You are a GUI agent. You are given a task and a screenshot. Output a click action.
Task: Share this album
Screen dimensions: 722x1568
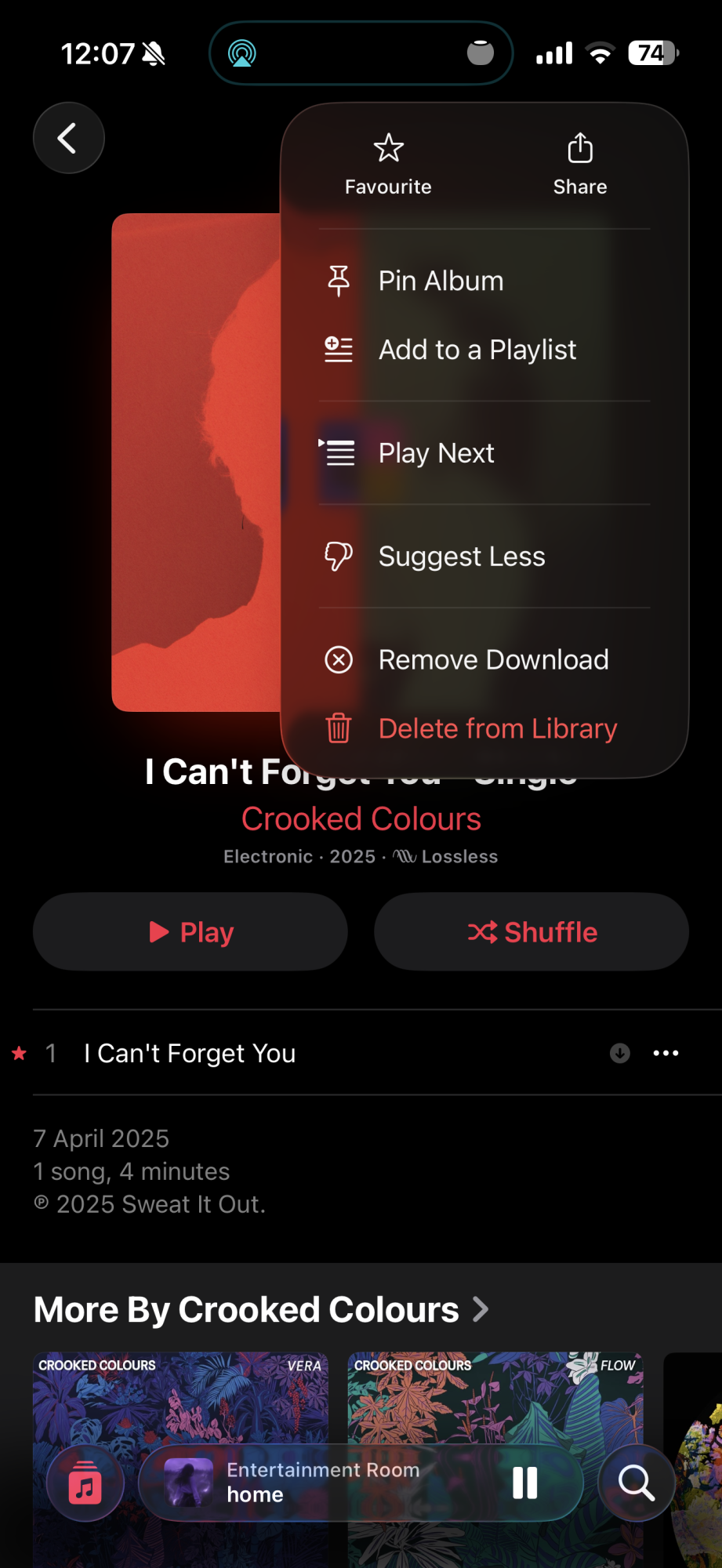(579, 164)
